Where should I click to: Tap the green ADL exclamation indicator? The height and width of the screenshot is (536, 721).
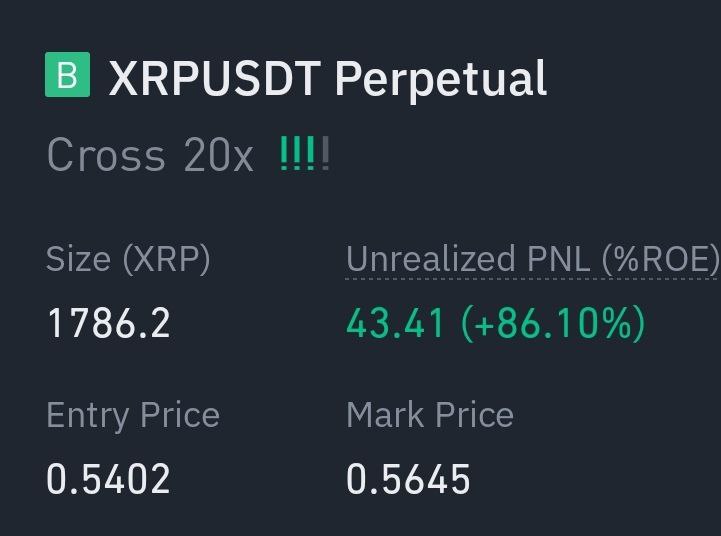pos(304,156)
